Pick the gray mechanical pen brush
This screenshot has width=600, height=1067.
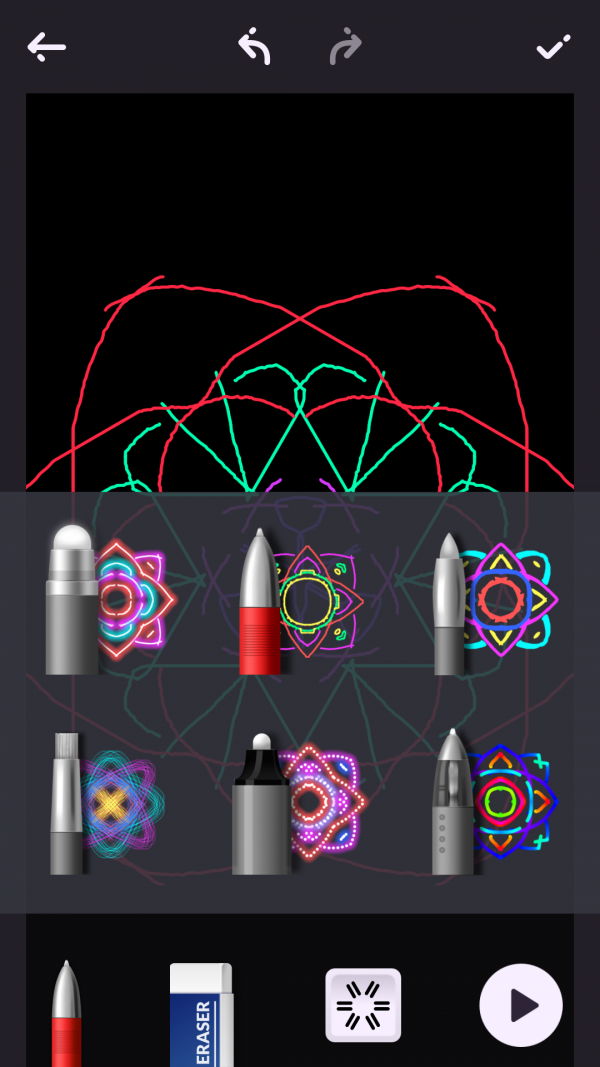tap(490, 803)
